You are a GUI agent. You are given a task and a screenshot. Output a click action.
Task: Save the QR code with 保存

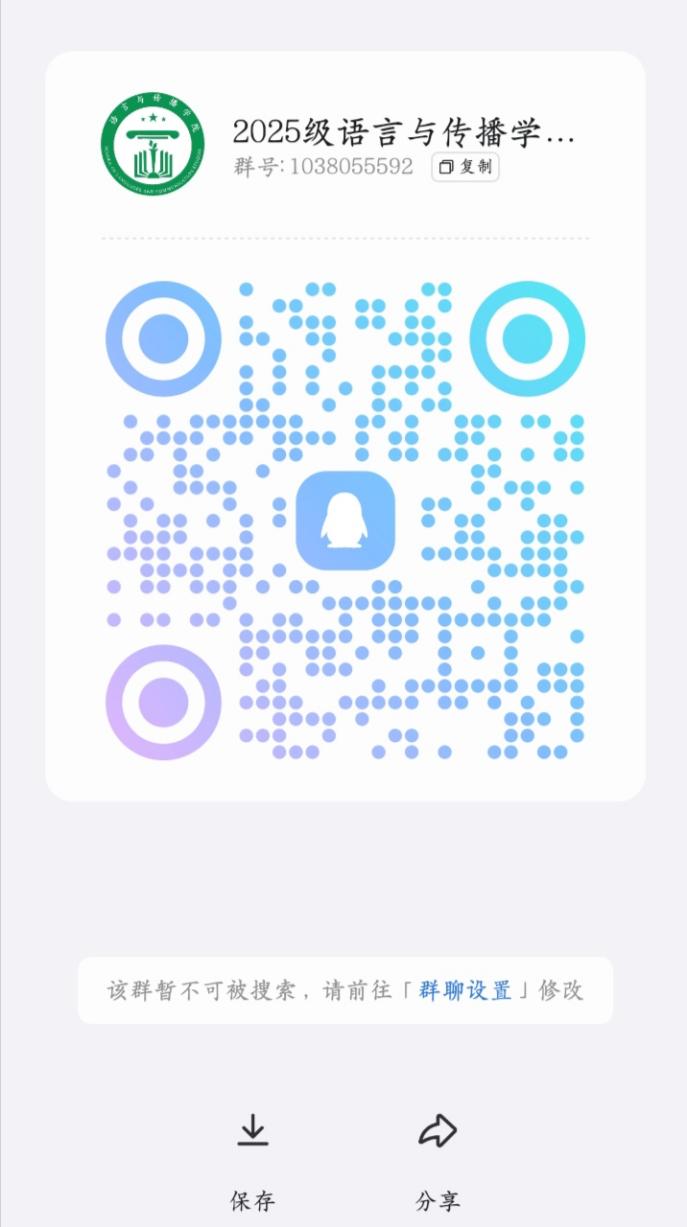(252, 1158)
